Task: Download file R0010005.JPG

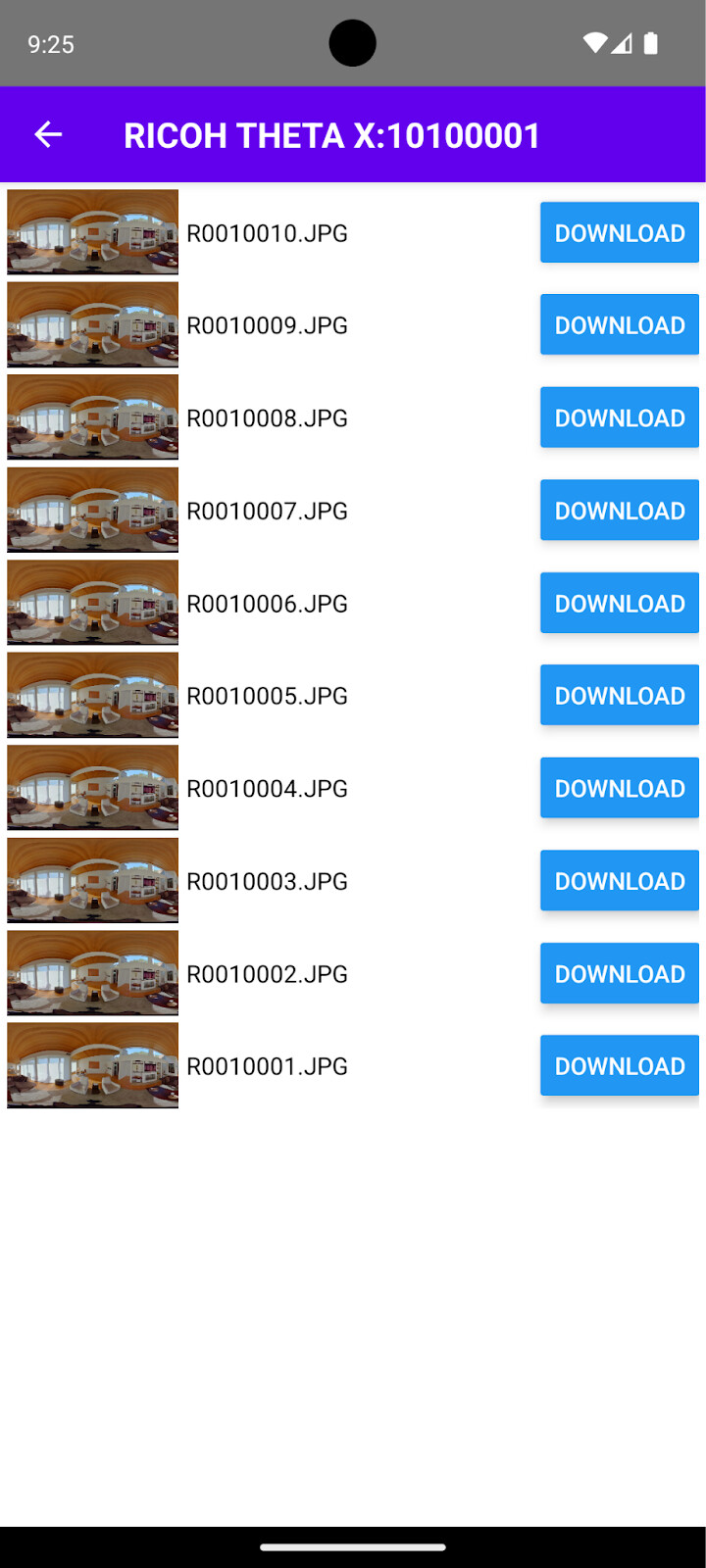Action: click(619, 696)
